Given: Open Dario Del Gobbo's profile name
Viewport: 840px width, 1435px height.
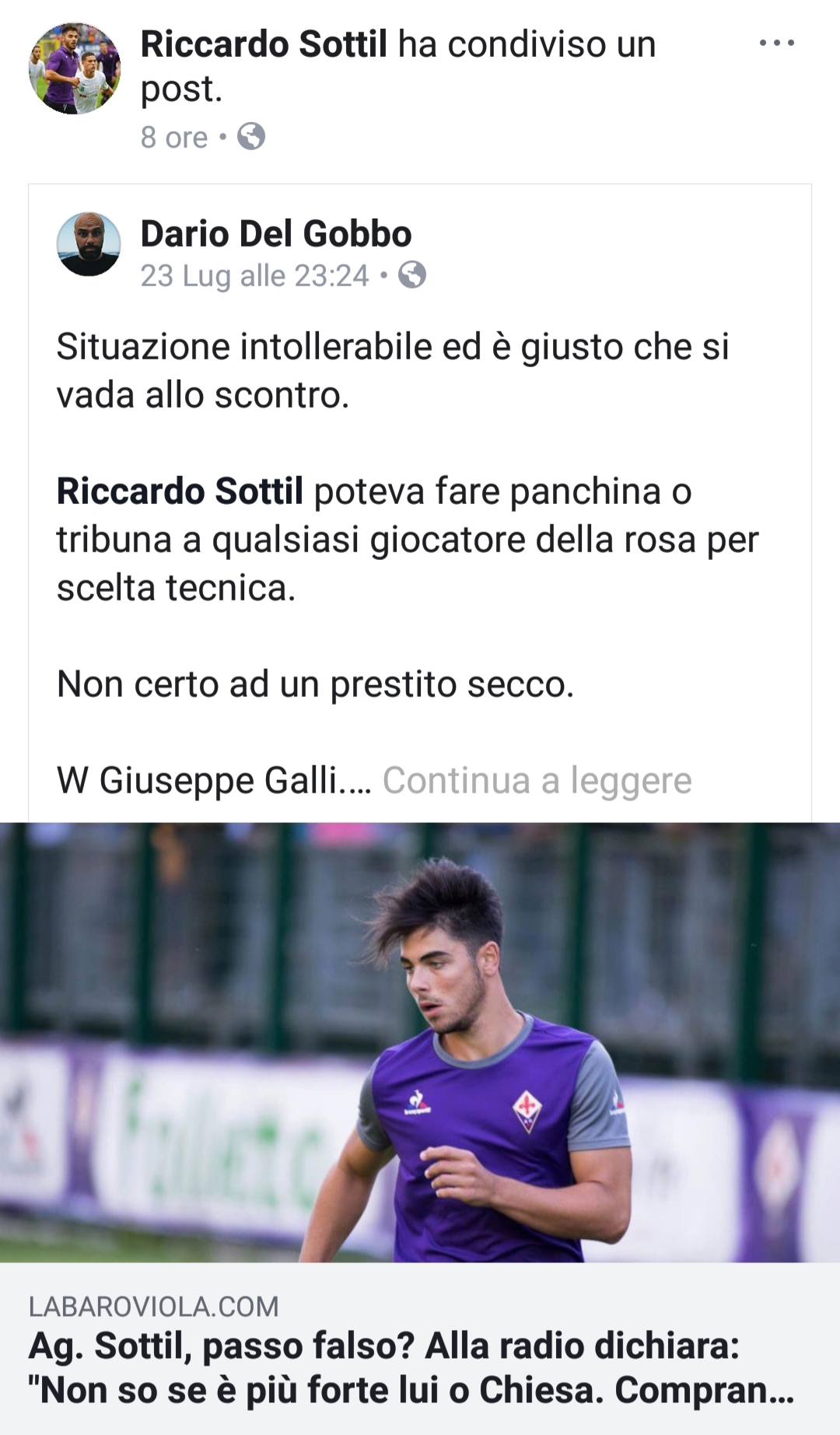Looking at the screenshot, I should 276,234.
